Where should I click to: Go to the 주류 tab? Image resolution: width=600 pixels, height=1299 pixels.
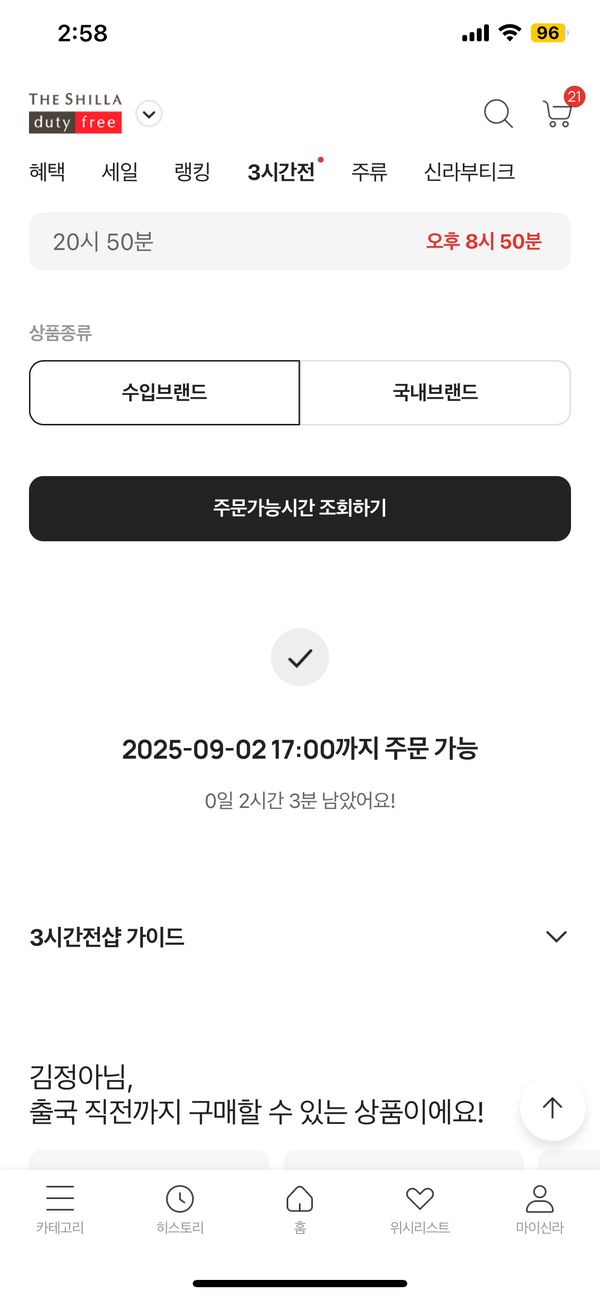[369, 172]
